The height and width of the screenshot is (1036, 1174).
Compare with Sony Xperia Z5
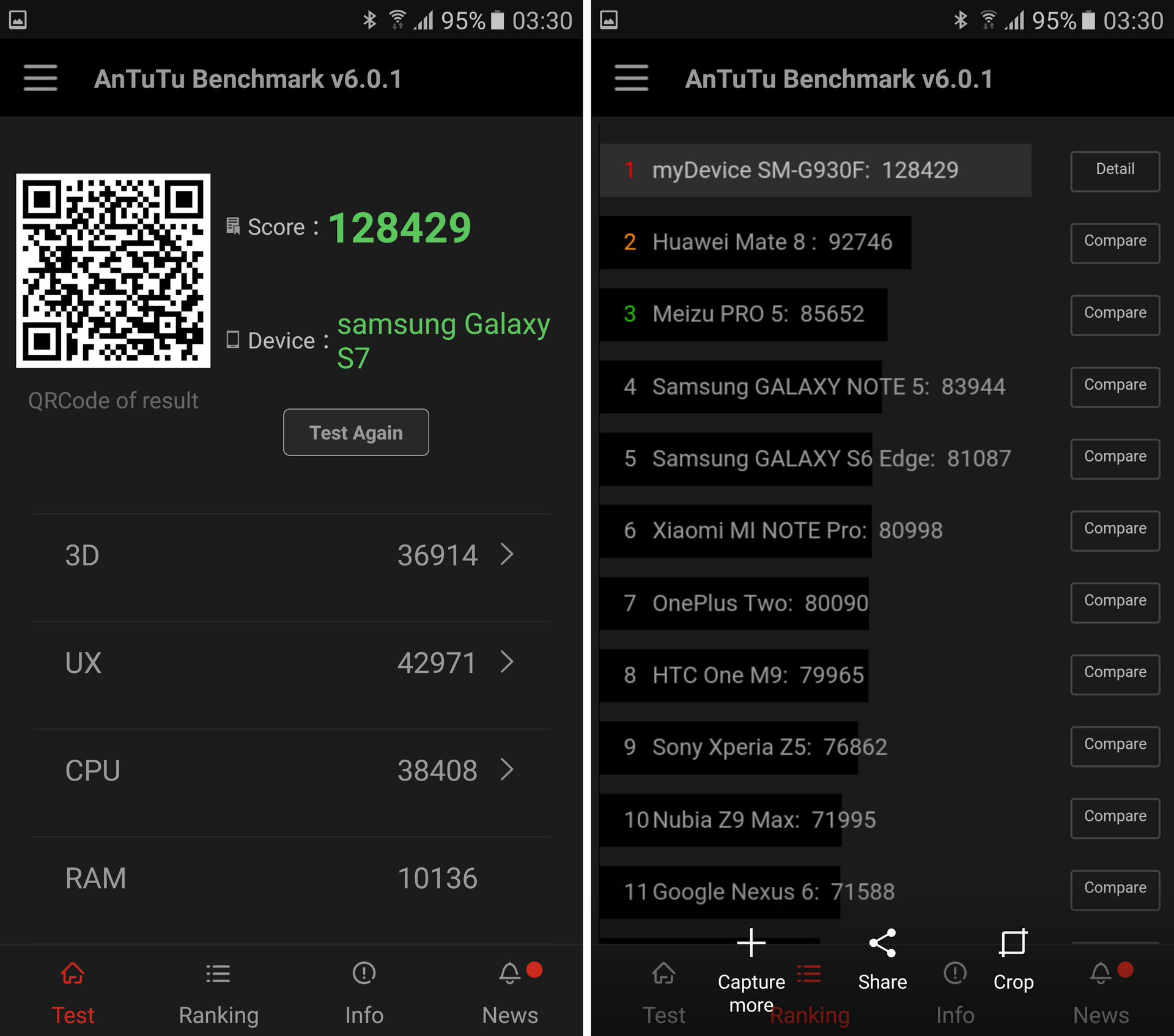tap(1115, 746)
